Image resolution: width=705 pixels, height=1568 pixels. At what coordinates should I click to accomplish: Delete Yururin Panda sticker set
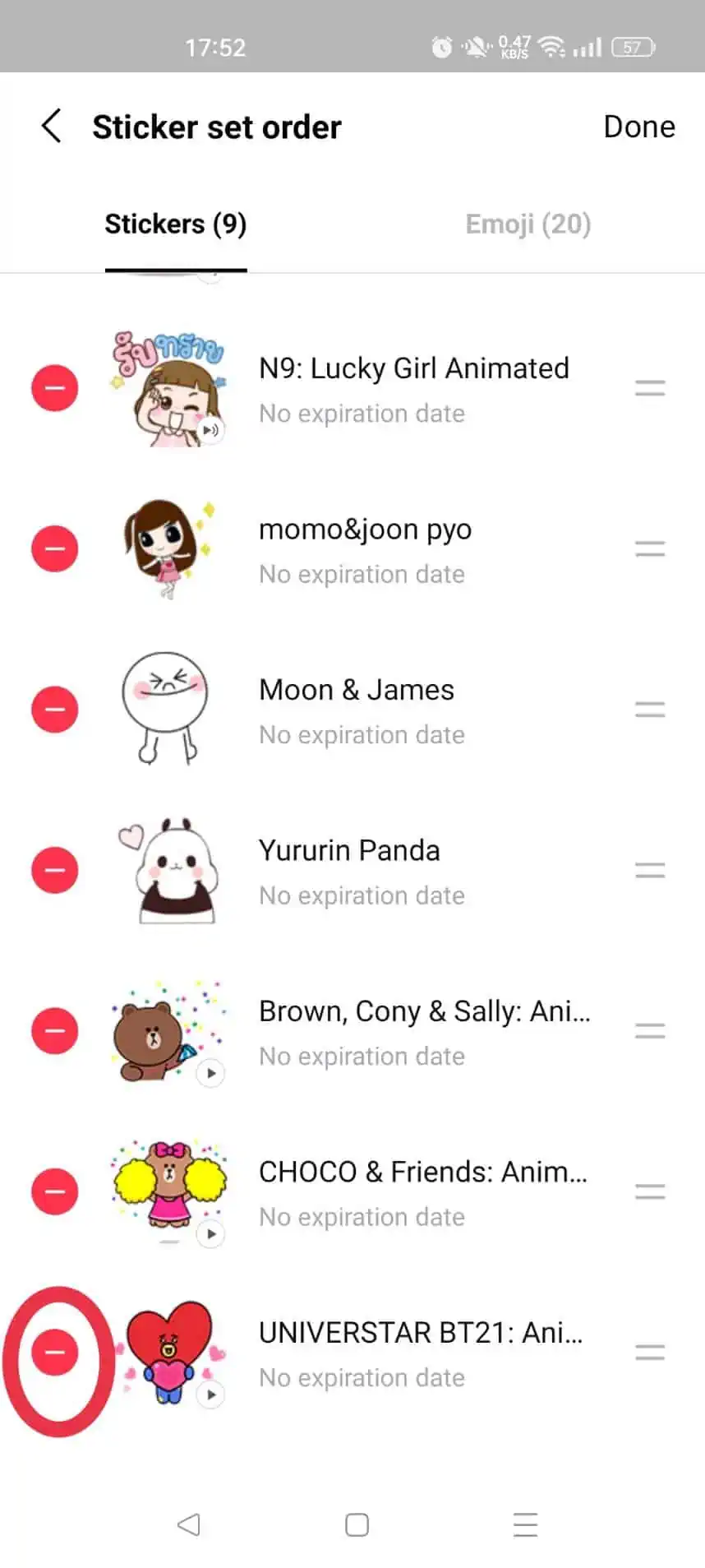pos(55,870)
